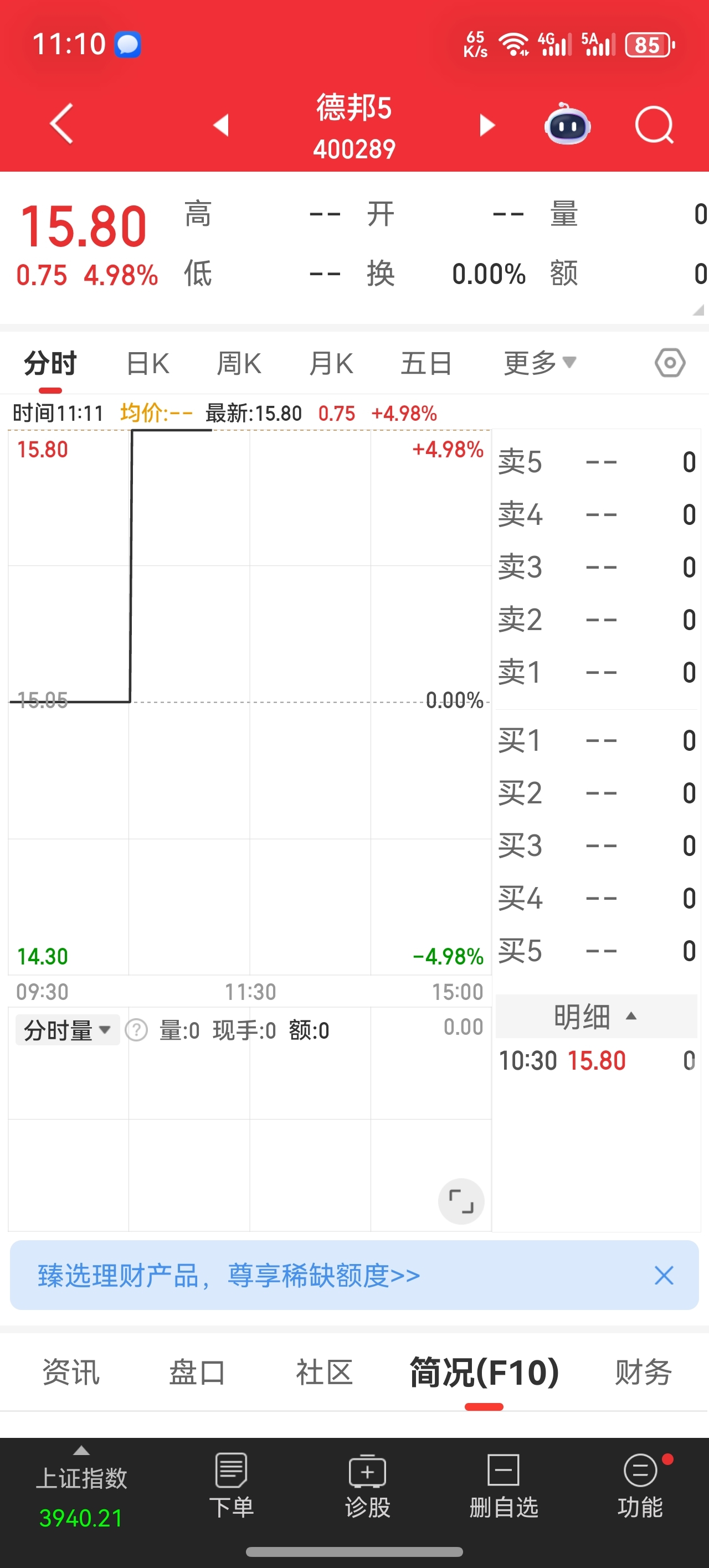
Task: Open the 分时量 indicator dropdown
Action: click(68, 1030)
